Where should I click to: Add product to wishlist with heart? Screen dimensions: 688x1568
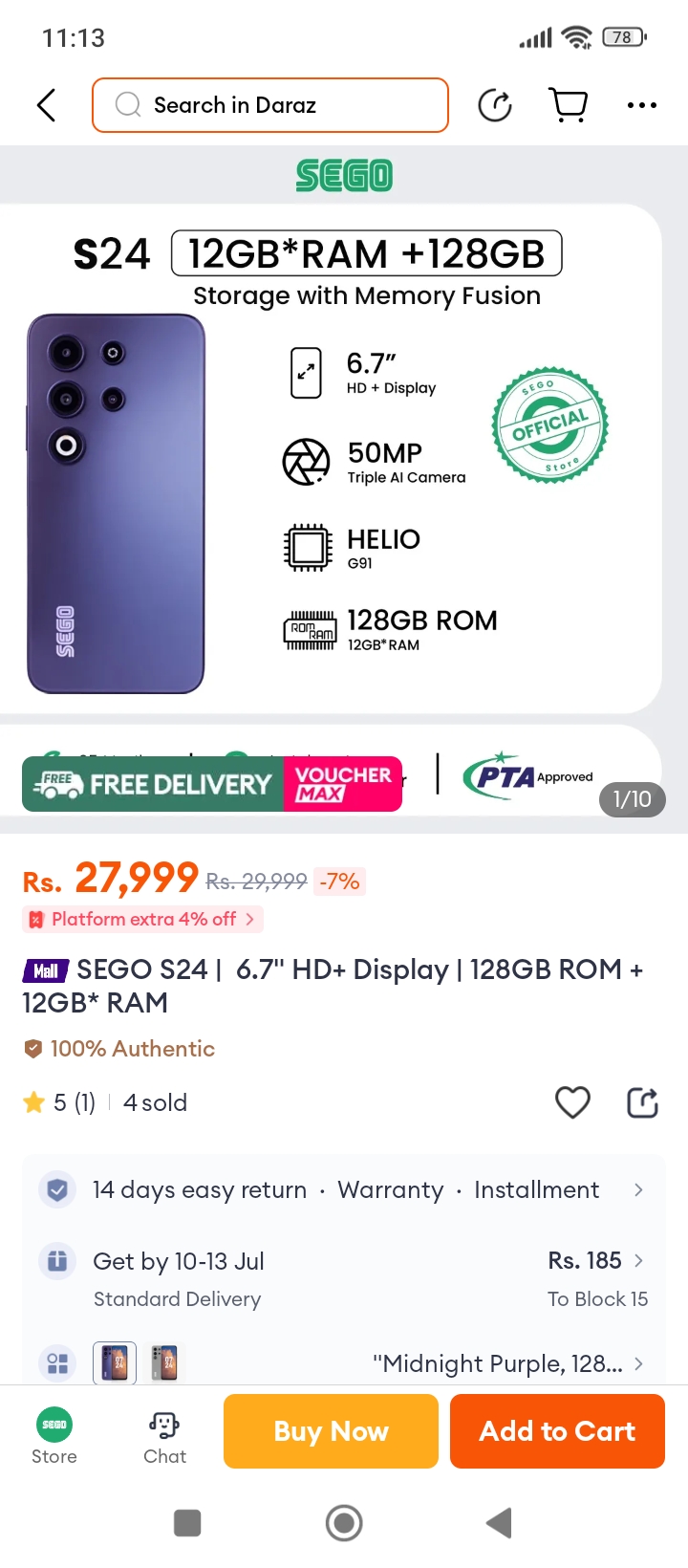tap(572, 1102)
